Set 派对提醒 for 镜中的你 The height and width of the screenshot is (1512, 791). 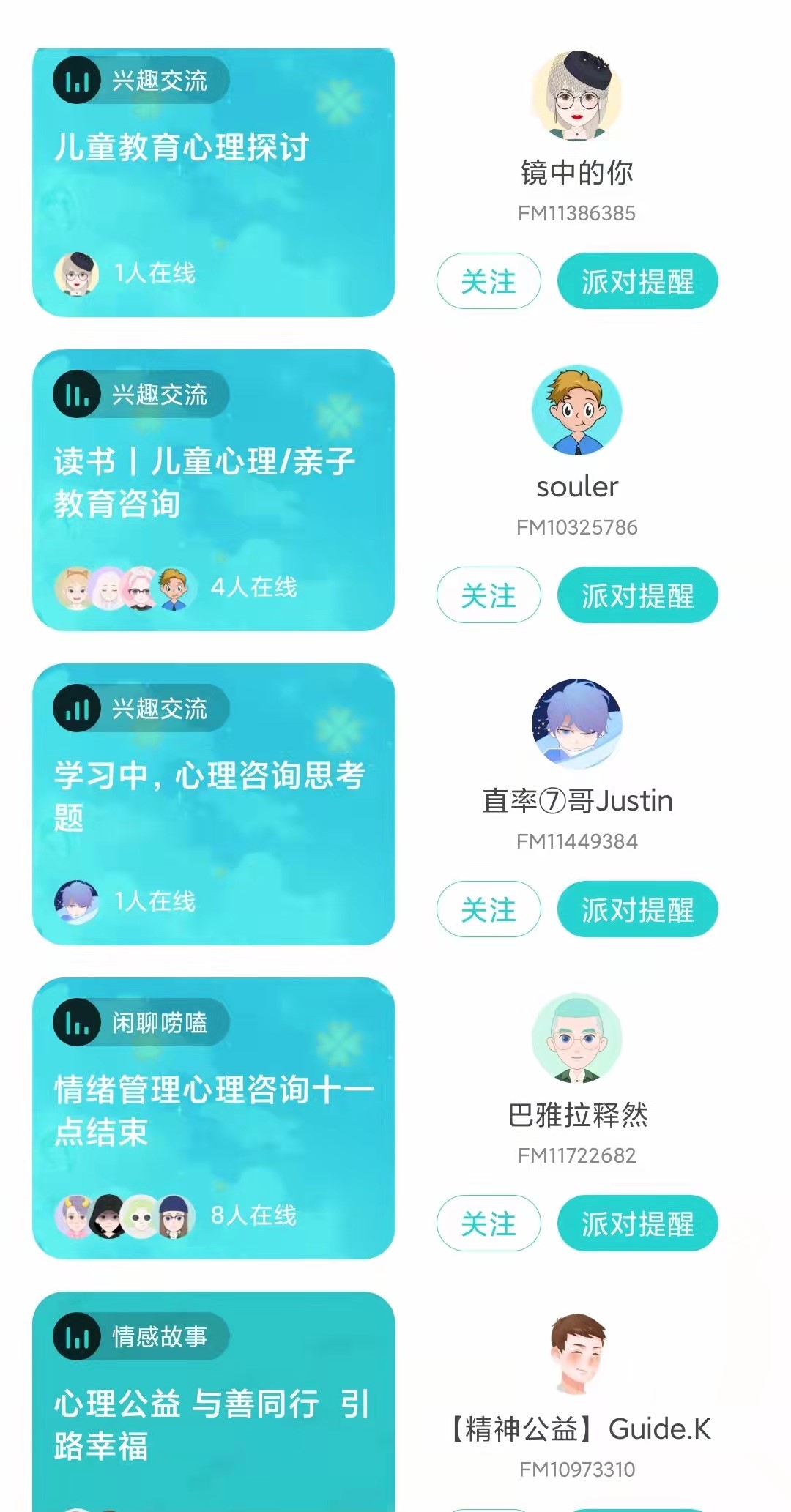click(637, 281)
